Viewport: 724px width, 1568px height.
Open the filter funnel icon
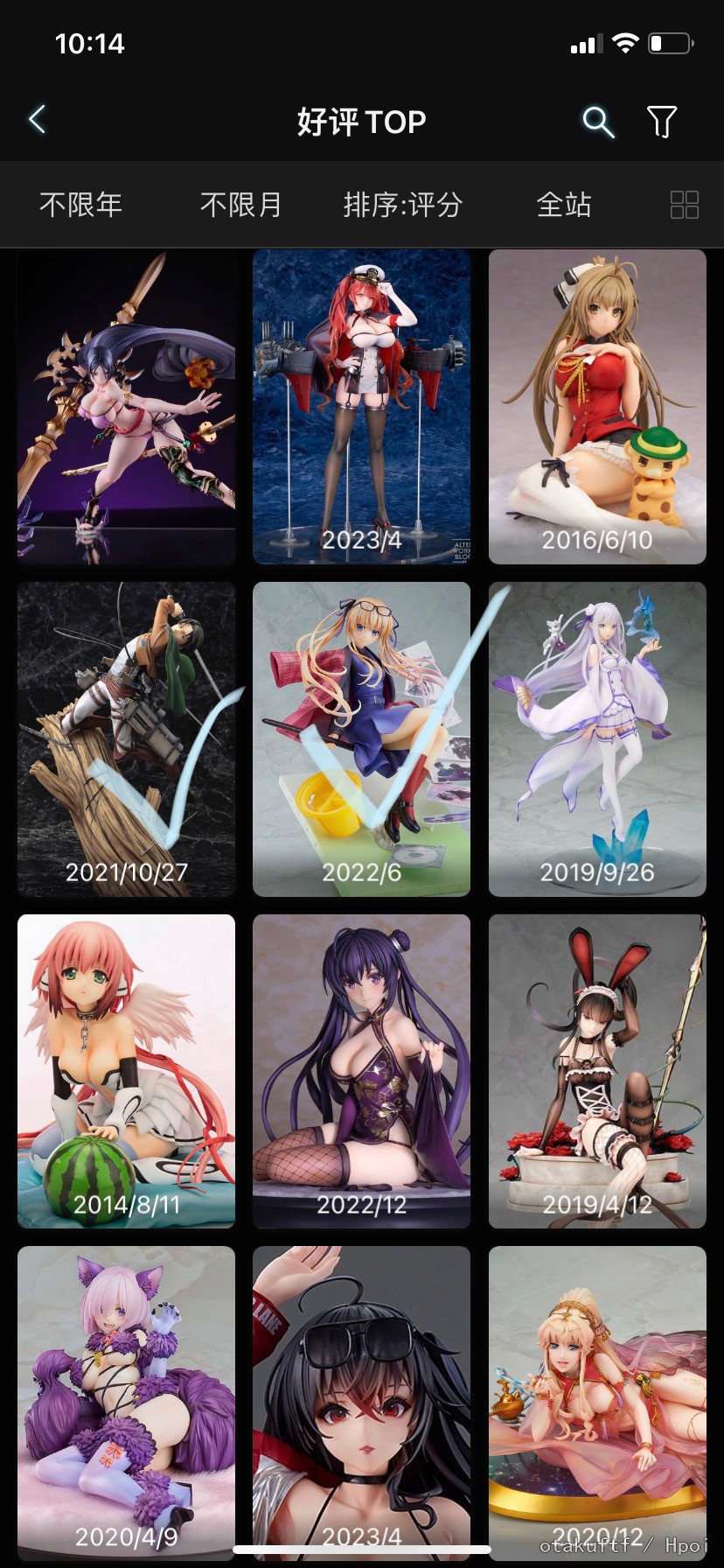[x=662, y=122]
